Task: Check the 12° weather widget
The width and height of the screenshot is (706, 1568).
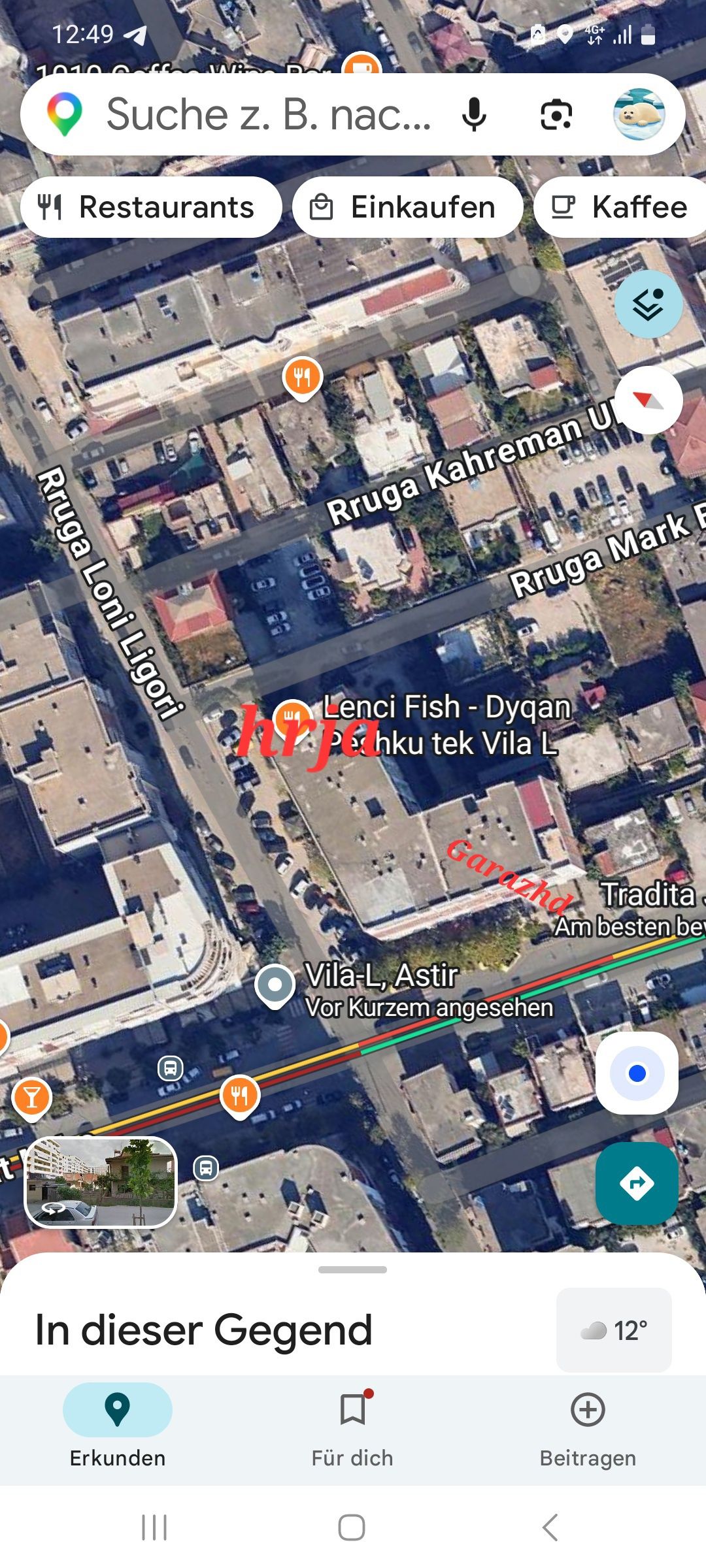Action: click(x=614, y=1330)
